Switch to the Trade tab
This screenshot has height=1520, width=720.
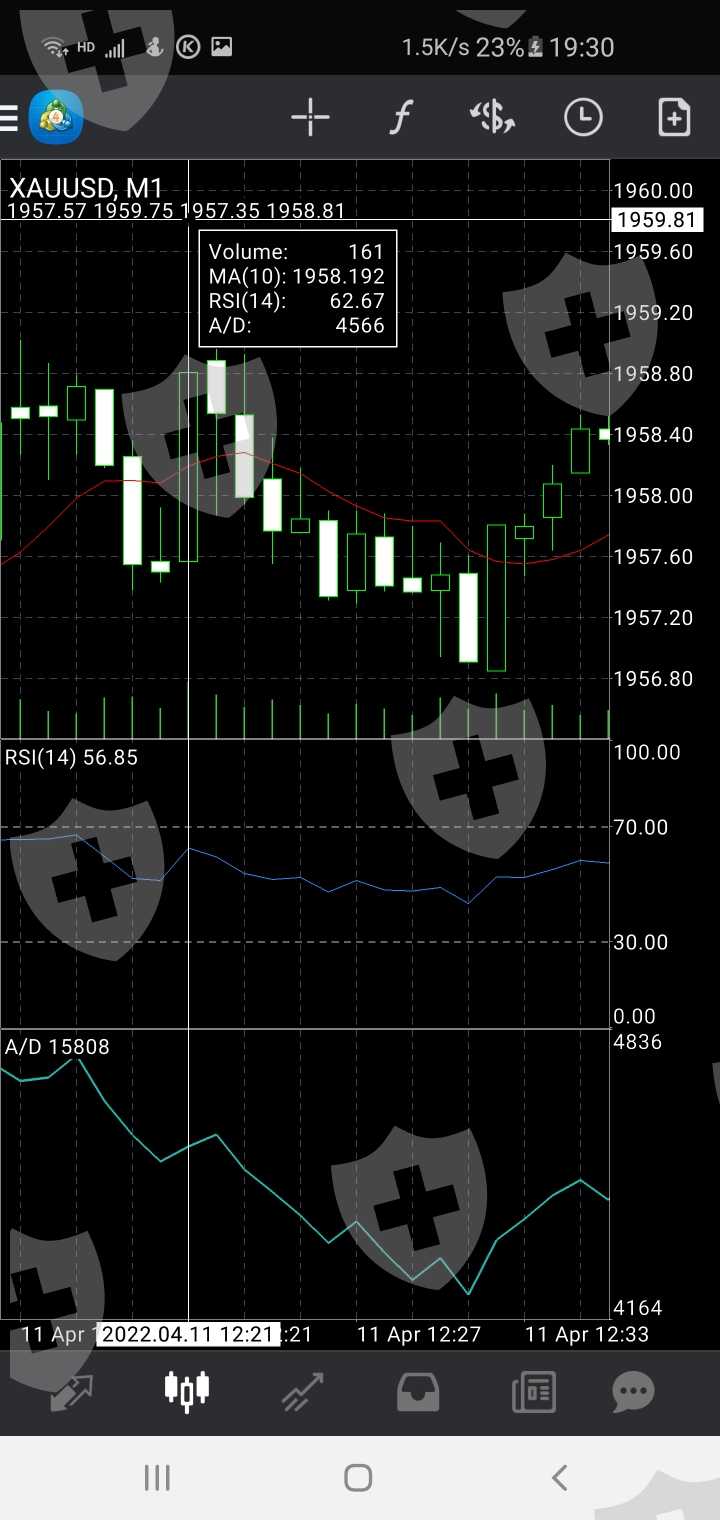pyautogui.click(x=302, y=1391)
